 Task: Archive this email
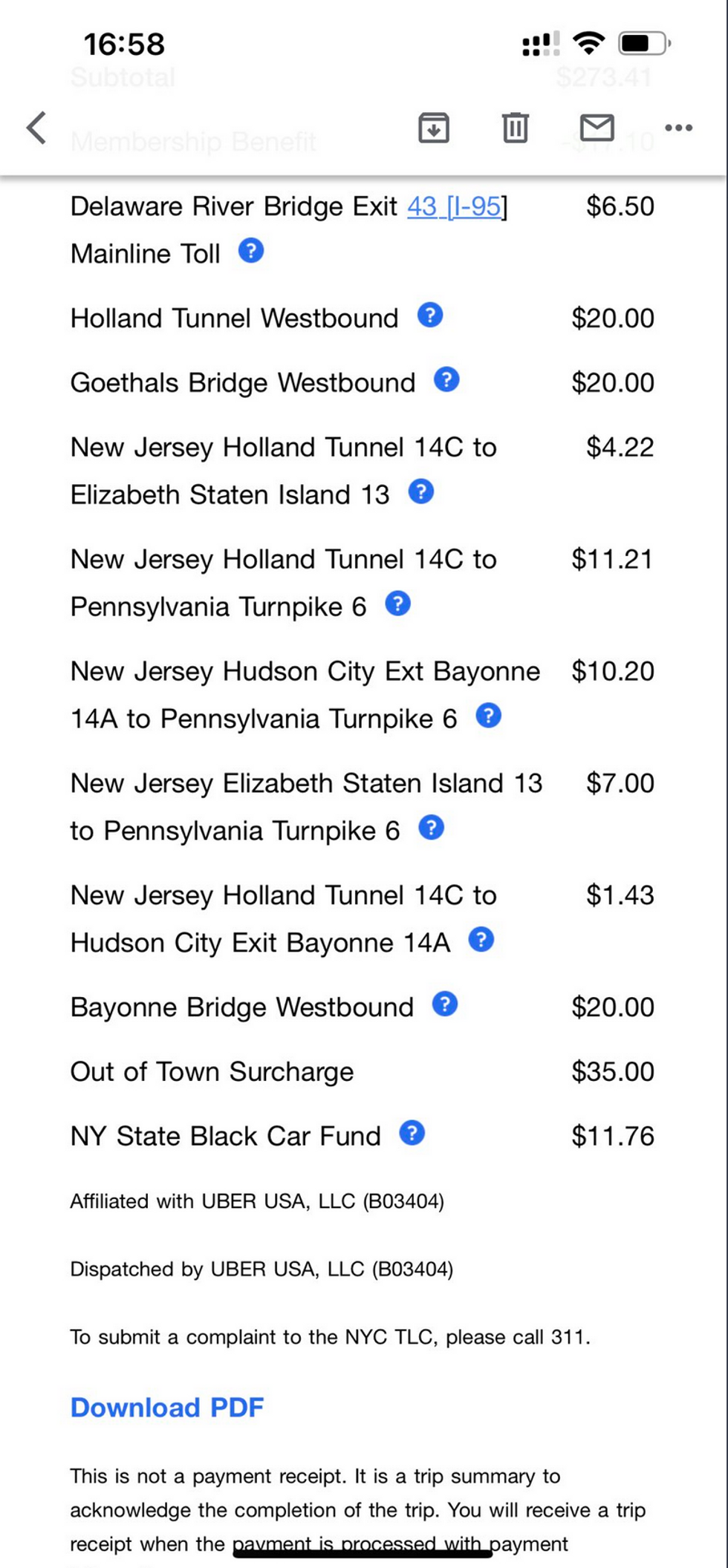tap(434, 128)
